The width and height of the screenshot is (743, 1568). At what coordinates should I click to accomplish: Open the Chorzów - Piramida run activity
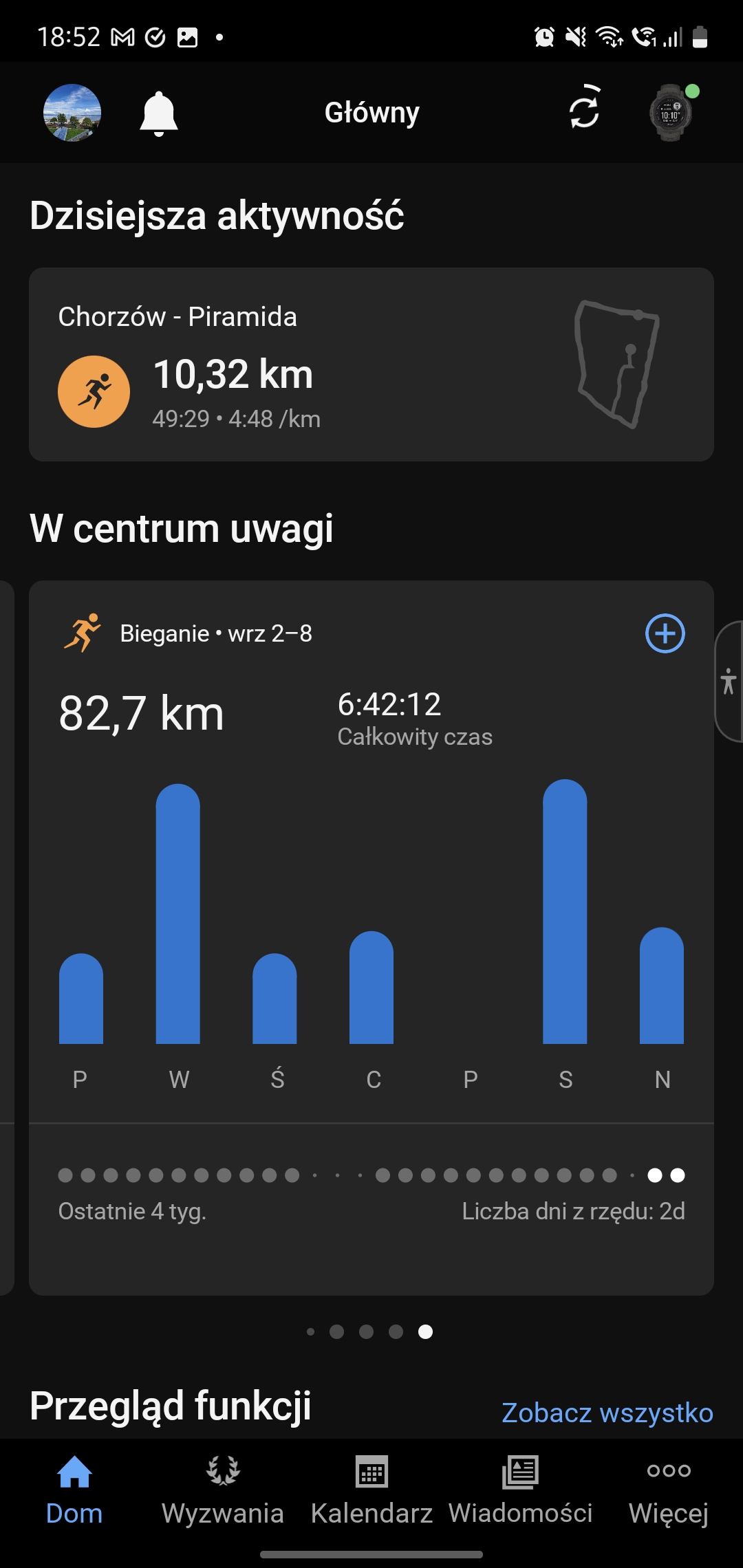[371, 364]
